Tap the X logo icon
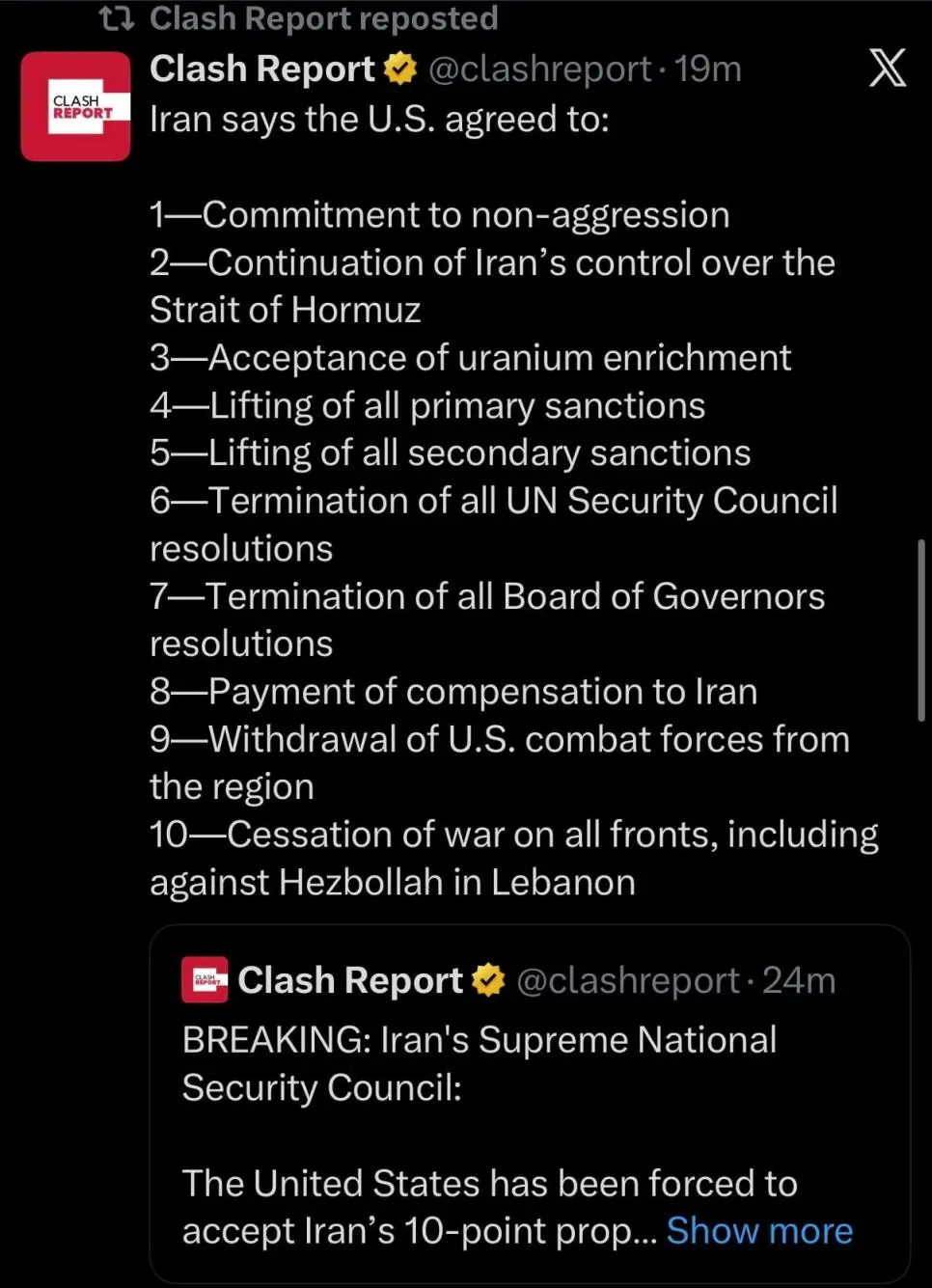Image resolution: width=932 pixels, height=1288 pixels. 887,68
